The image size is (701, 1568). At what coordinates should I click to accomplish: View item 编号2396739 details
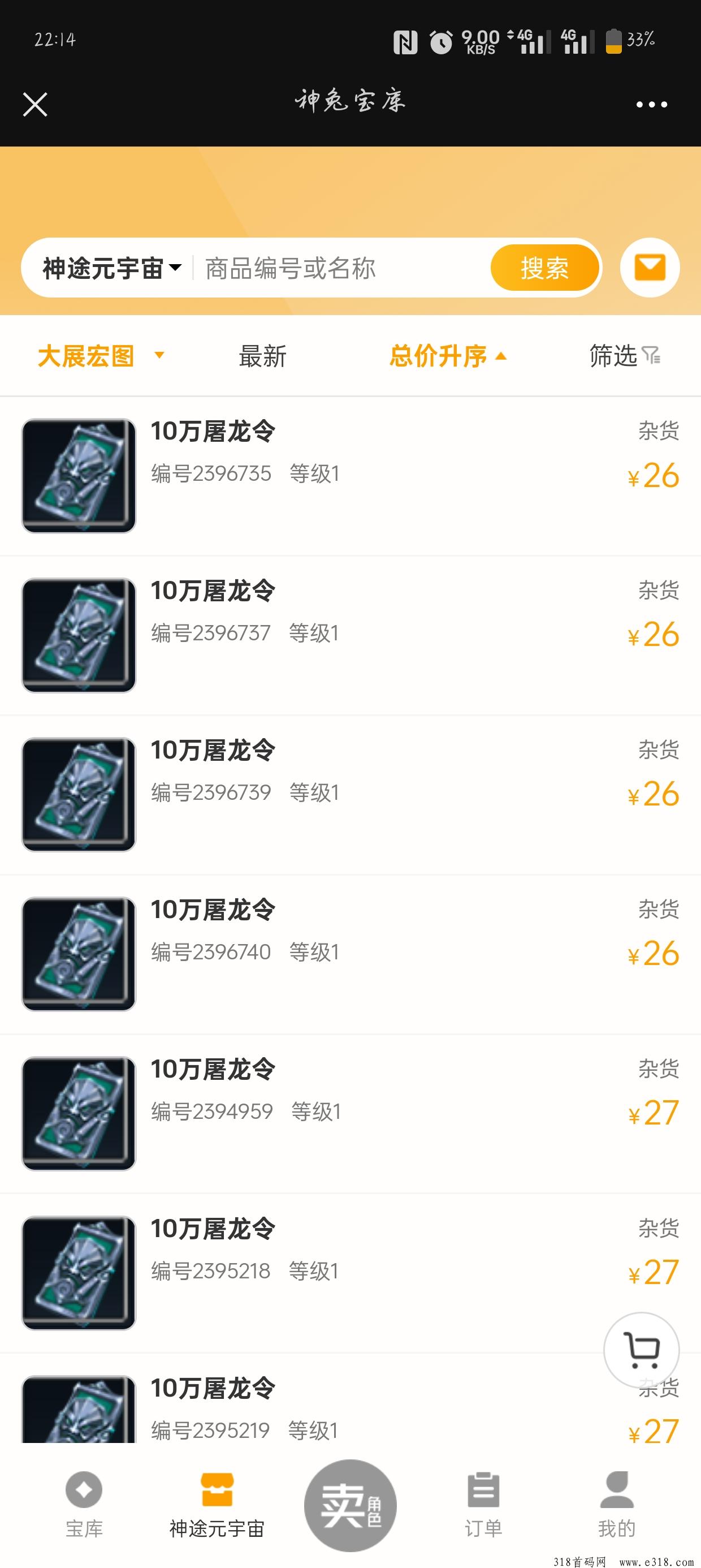350,795
